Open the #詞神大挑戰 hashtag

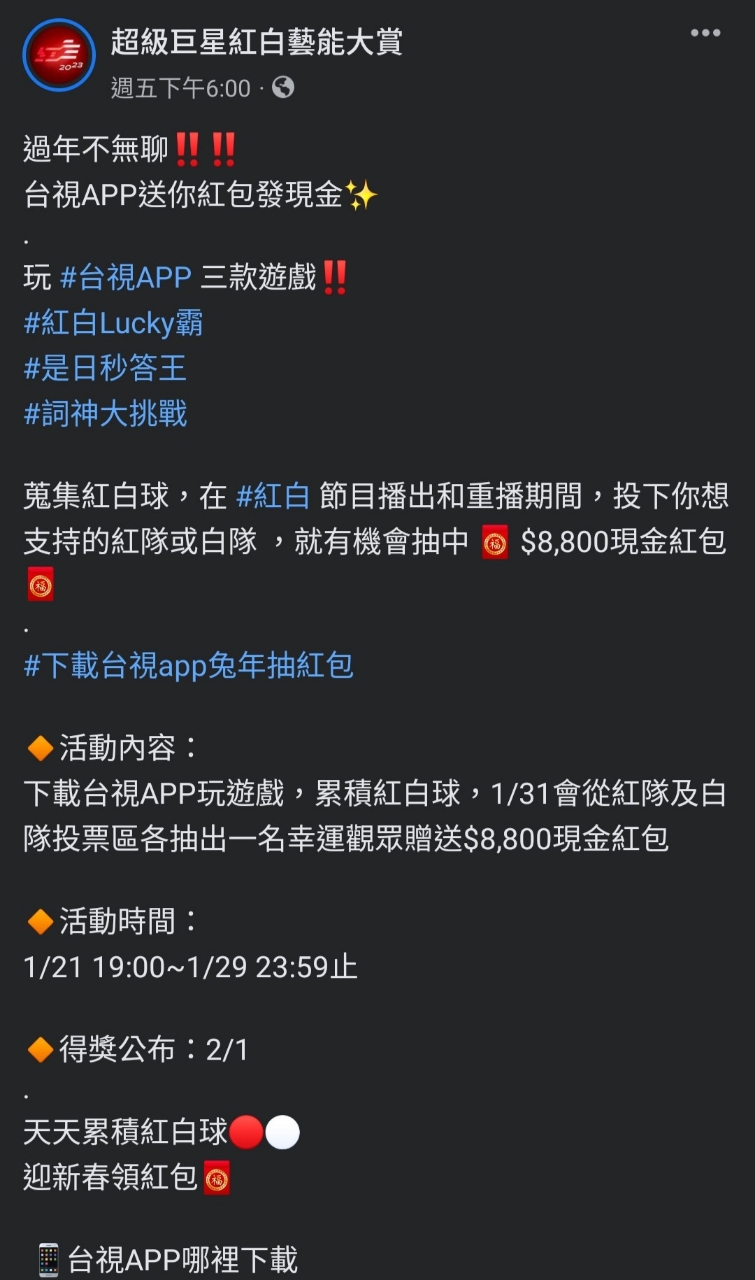105,413
